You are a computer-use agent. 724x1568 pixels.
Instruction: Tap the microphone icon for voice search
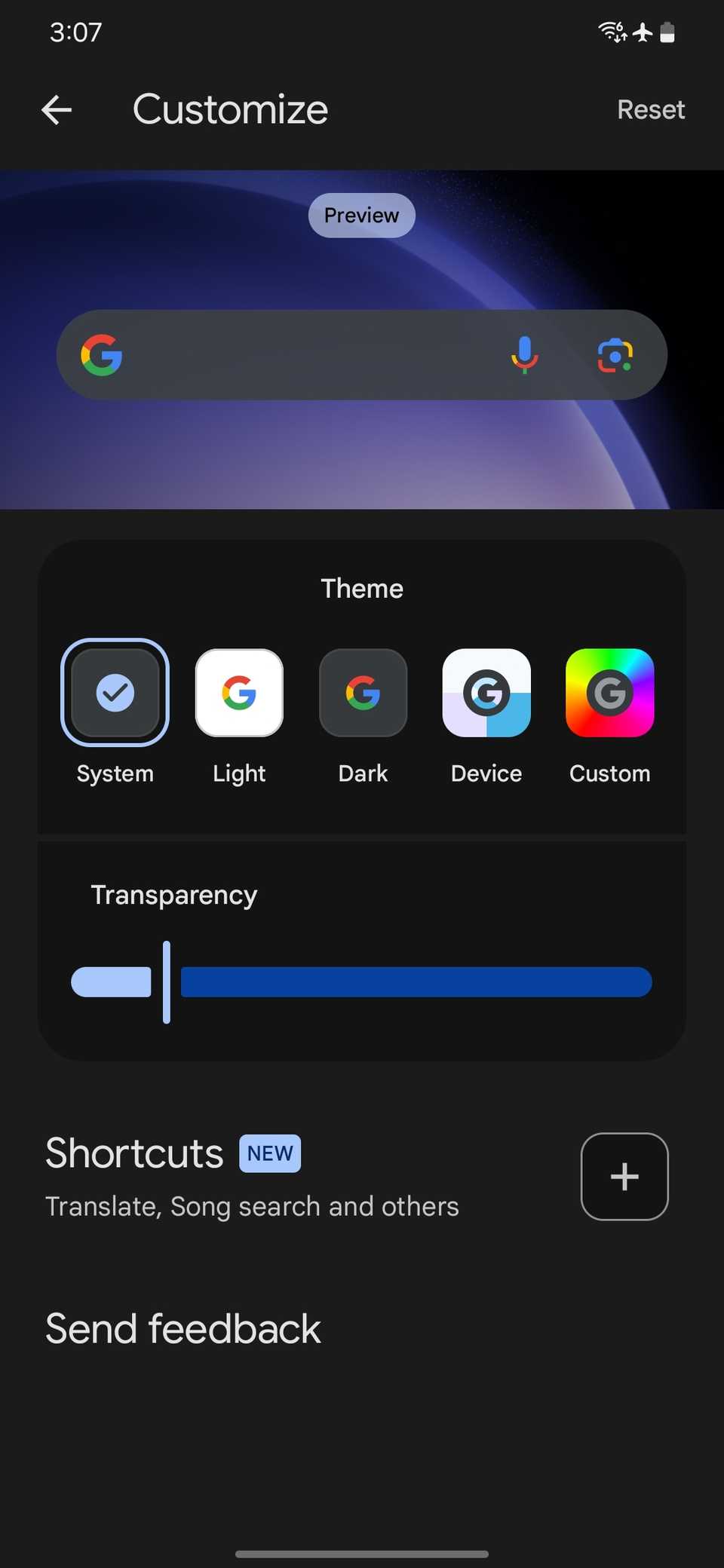[x=524, y=355]
